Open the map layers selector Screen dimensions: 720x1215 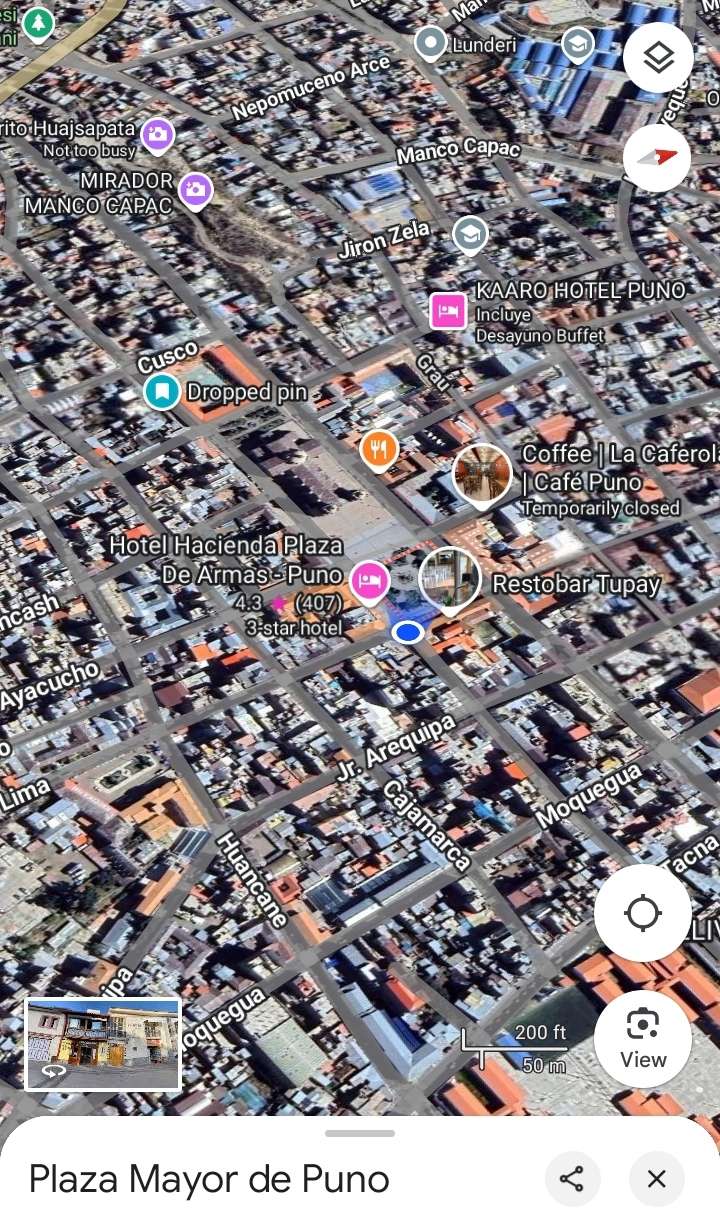tap(658, 58)
